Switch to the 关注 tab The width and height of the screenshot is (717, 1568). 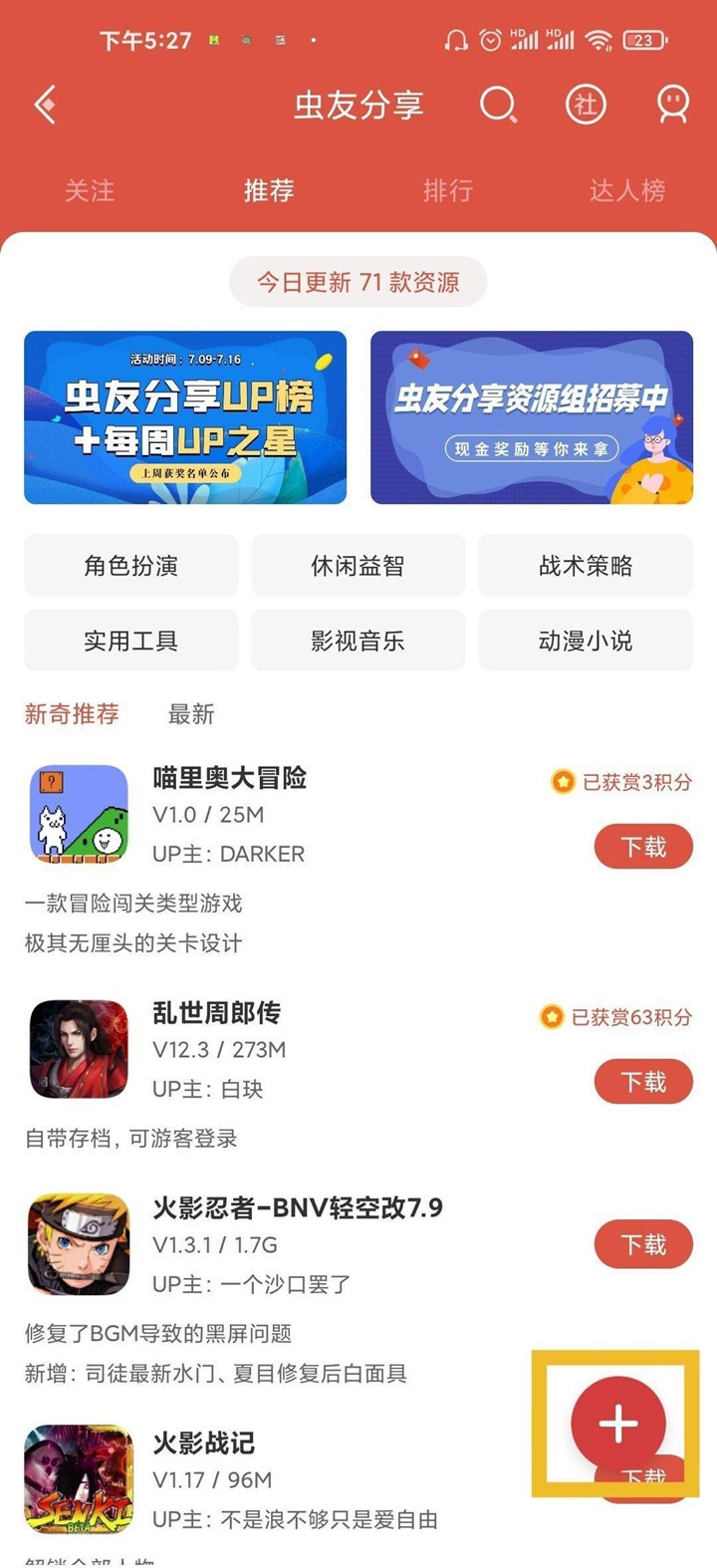90,190
